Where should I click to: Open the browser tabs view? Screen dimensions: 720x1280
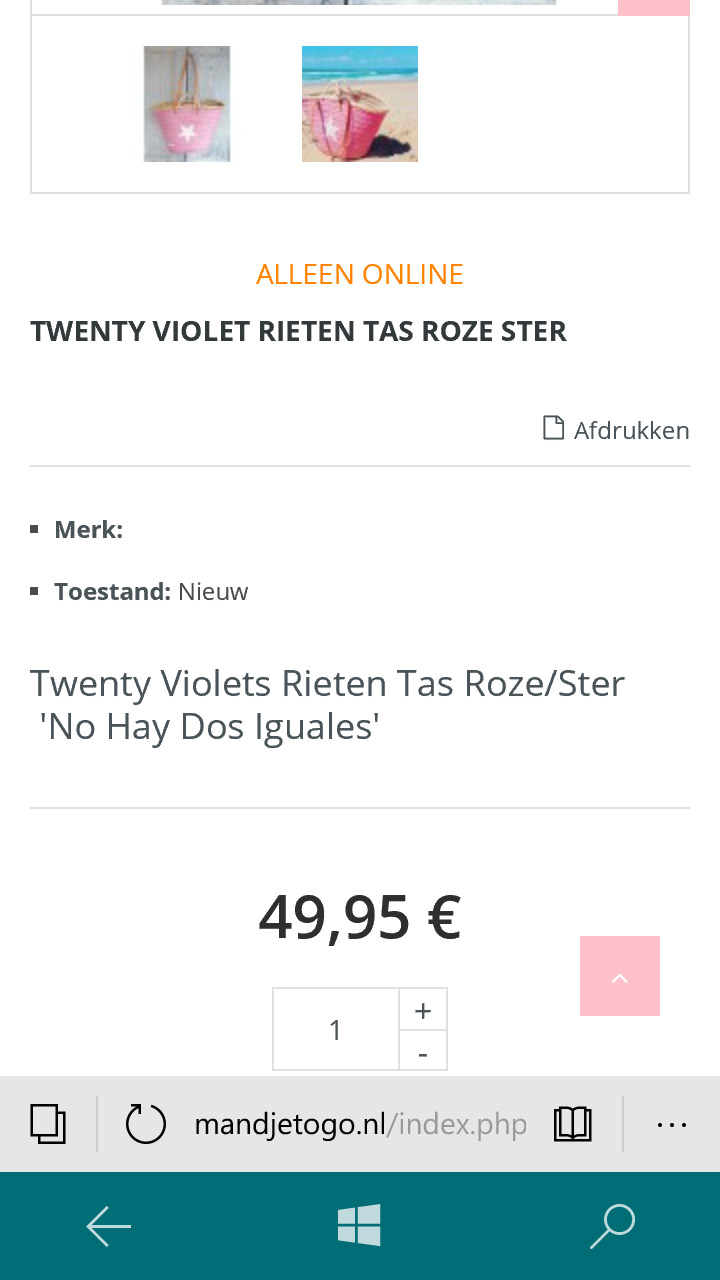click(x=48, y=1124)
